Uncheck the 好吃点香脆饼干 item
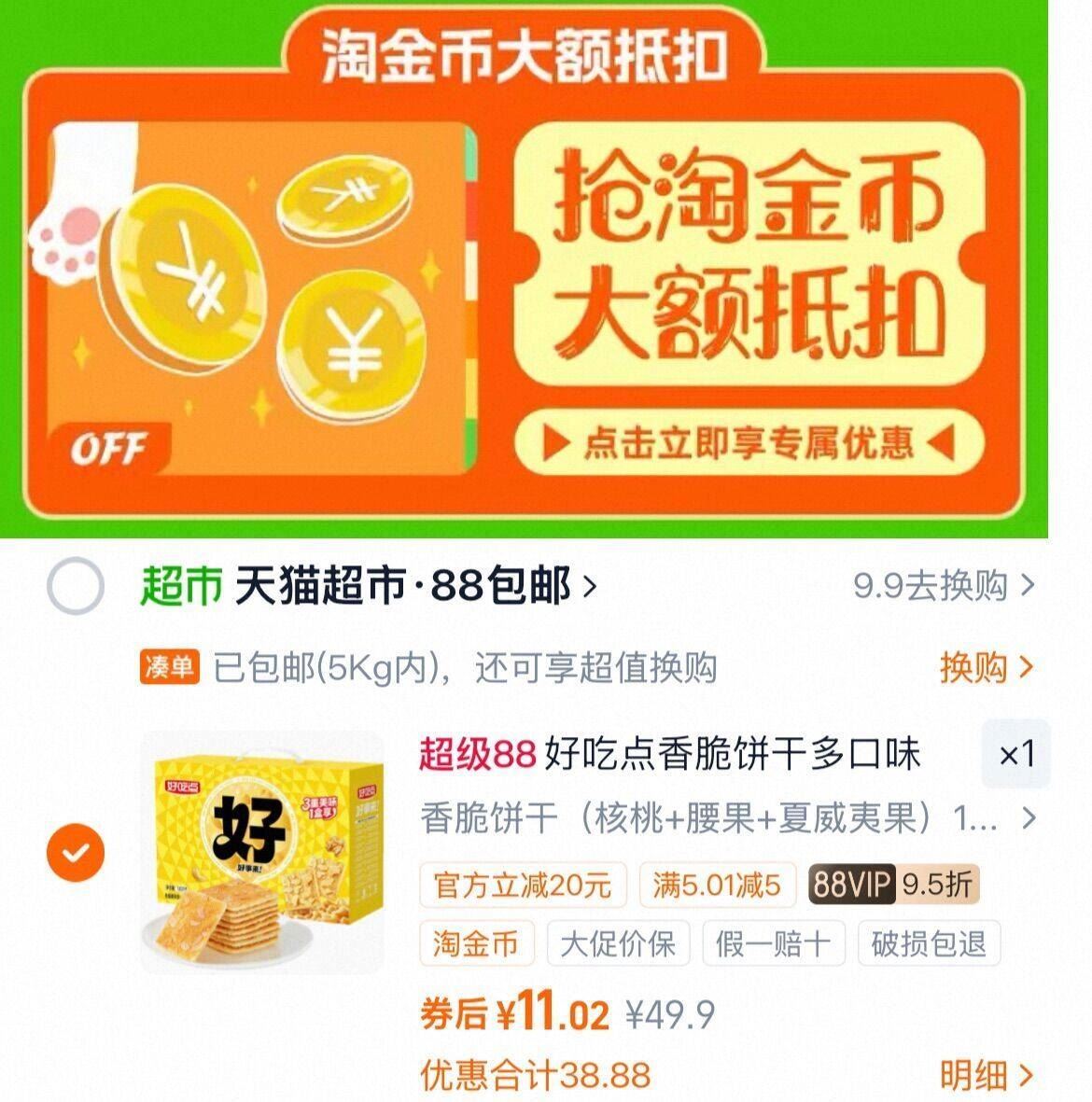This screenshot has height=1102, width=1092. point(76,852)
